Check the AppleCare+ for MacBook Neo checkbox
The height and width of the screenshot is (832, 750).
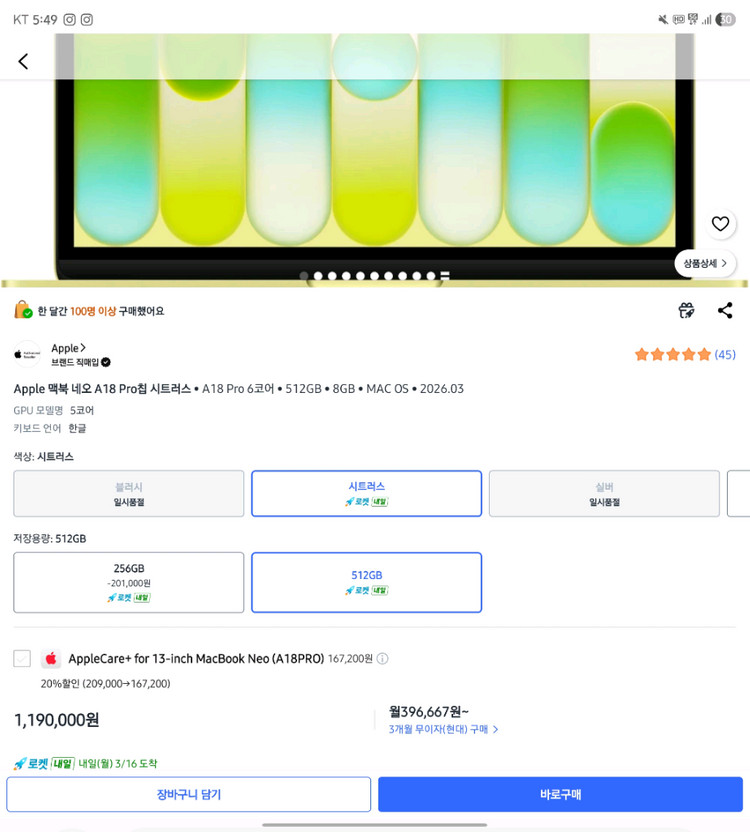[22, 658]
